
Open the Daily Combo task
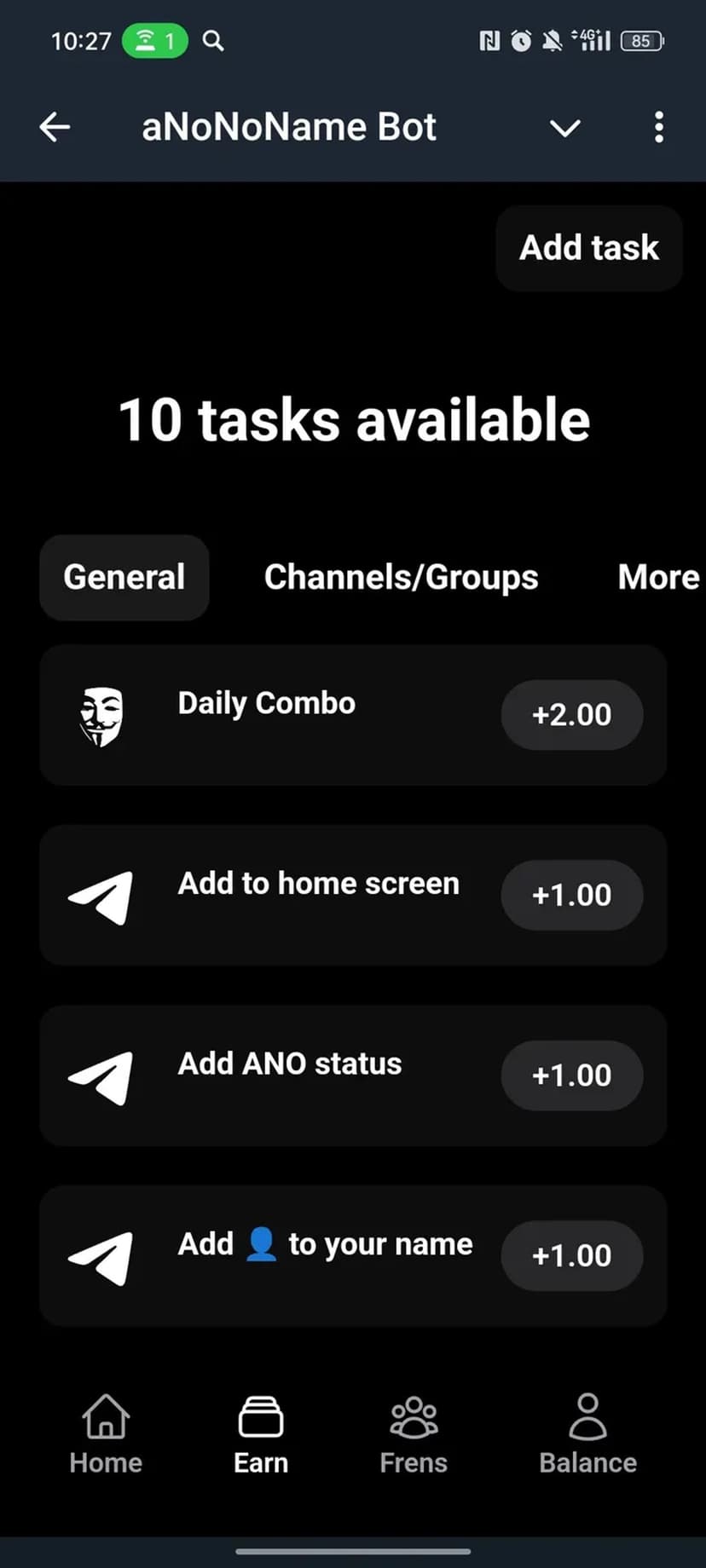point(267,714)
